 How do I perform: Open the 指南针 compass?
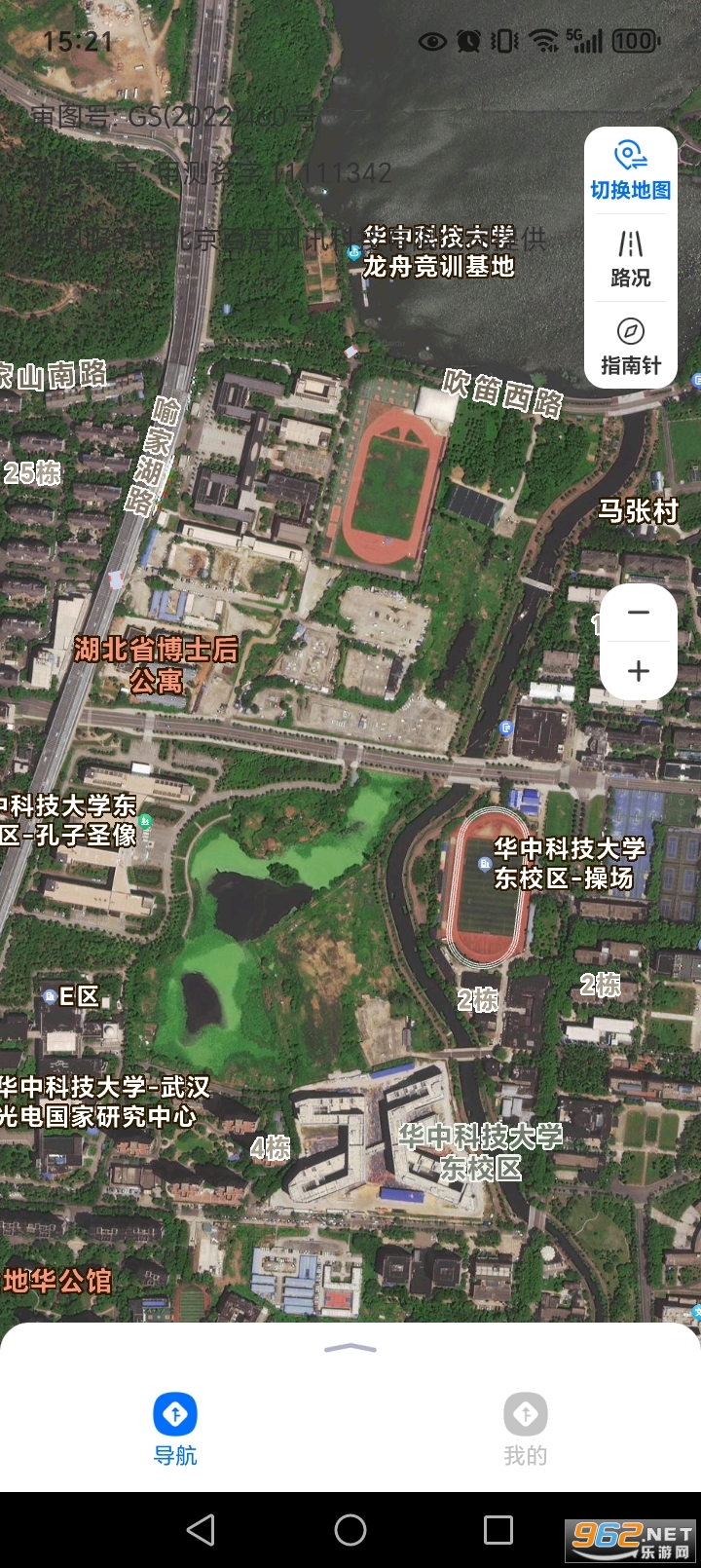point(630,346)
